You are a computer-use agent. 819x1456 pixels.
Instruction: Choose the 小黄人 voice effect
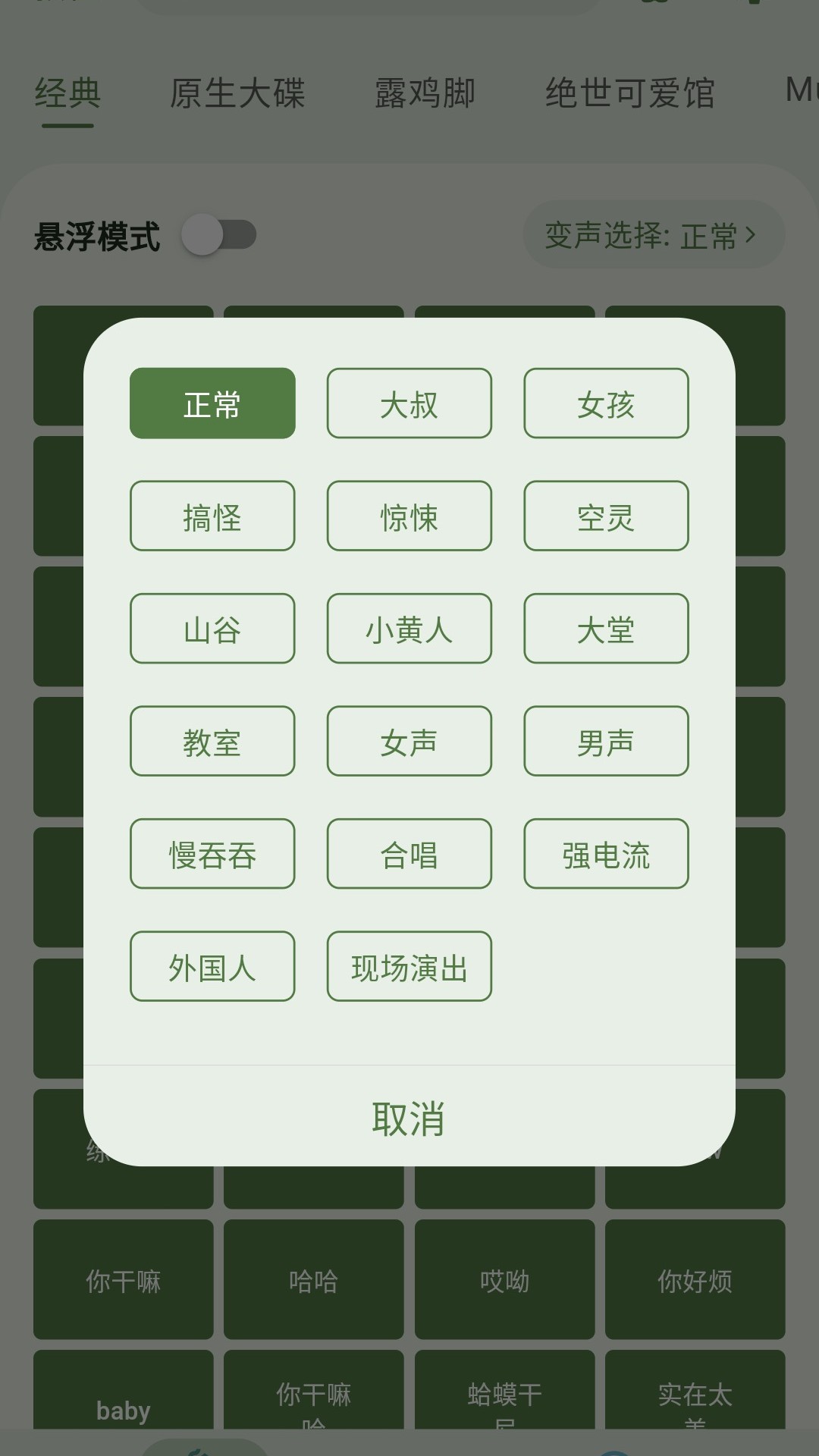[x=409, y=628]
